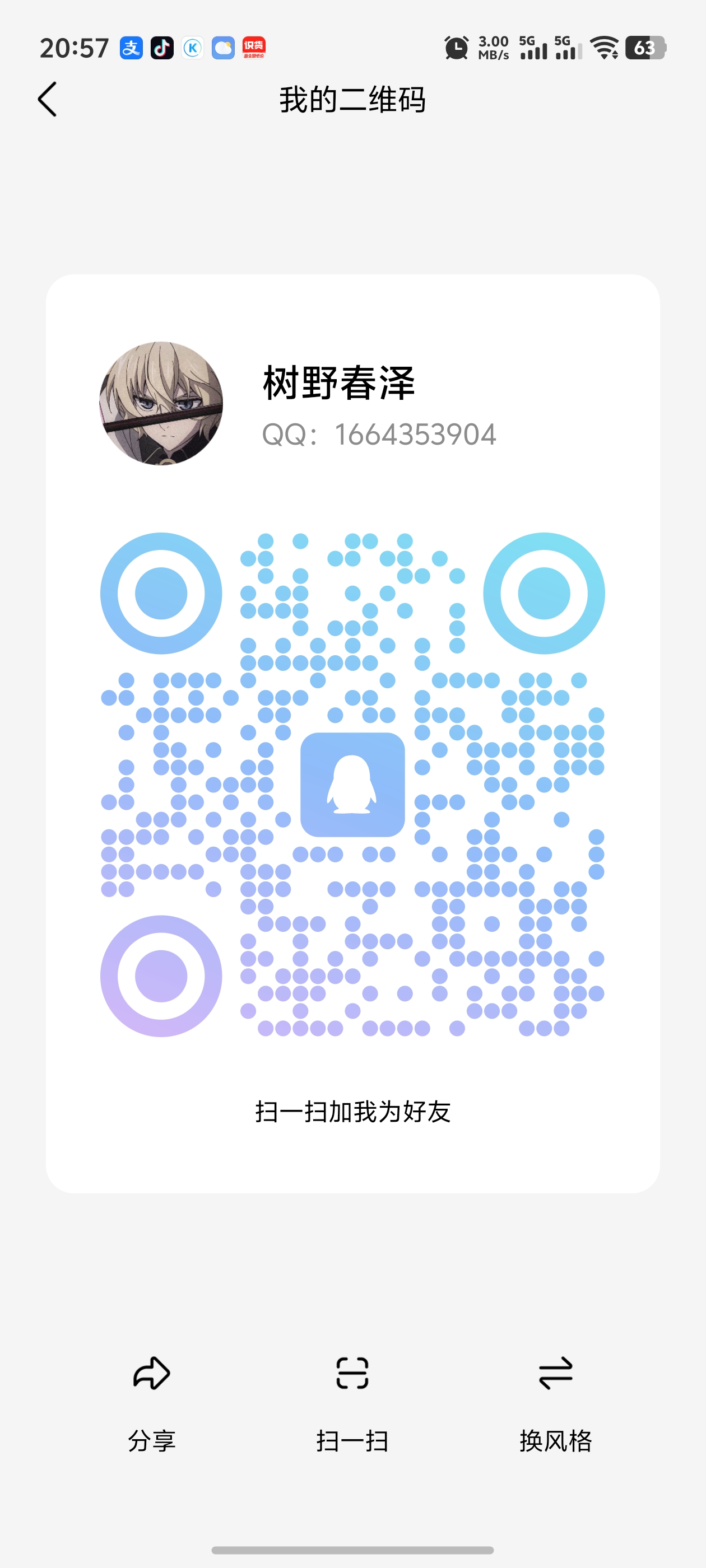Open the Alipay app from the status bar
Image resolution: width=706 pixels, height=1568 pixels.
[131, 49]
